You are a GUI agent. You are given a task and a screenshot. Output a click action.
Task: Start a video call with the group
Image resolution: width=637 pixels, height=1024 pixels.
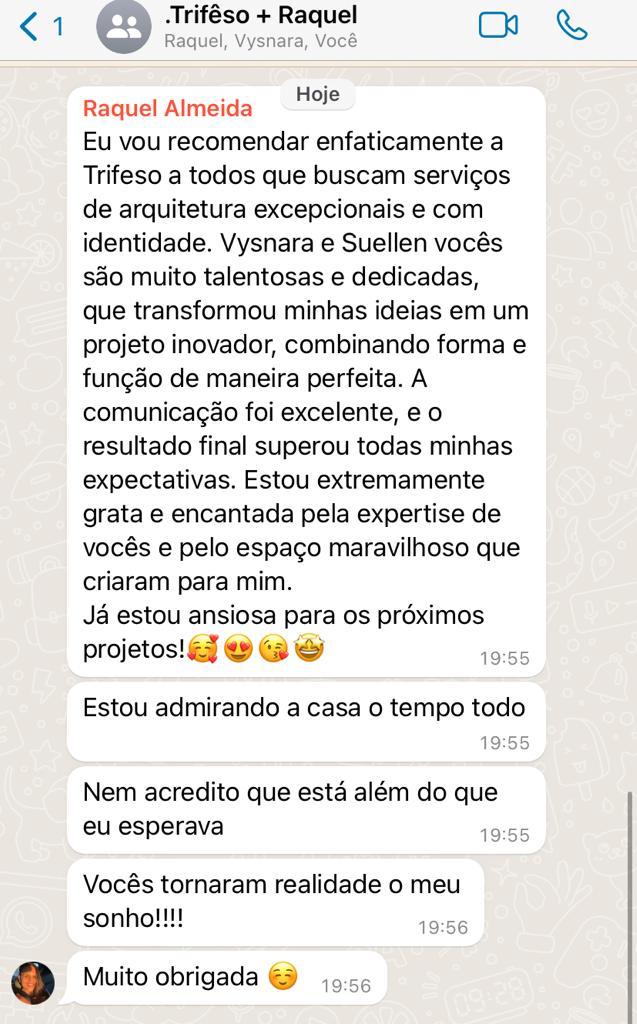[x=498, y=25]
